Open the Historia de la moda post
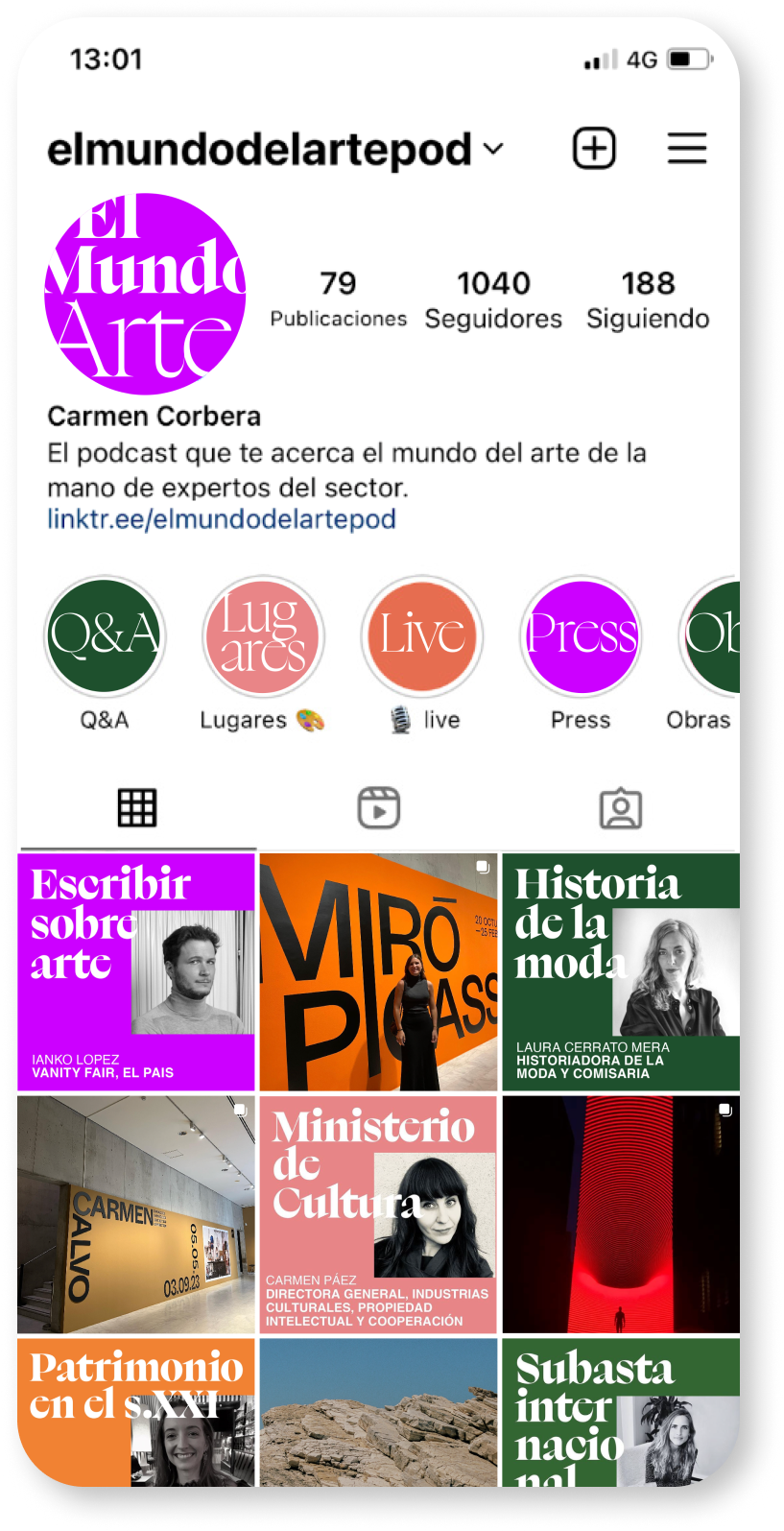The image size is (784, 1531). click(x=621, y=972)
